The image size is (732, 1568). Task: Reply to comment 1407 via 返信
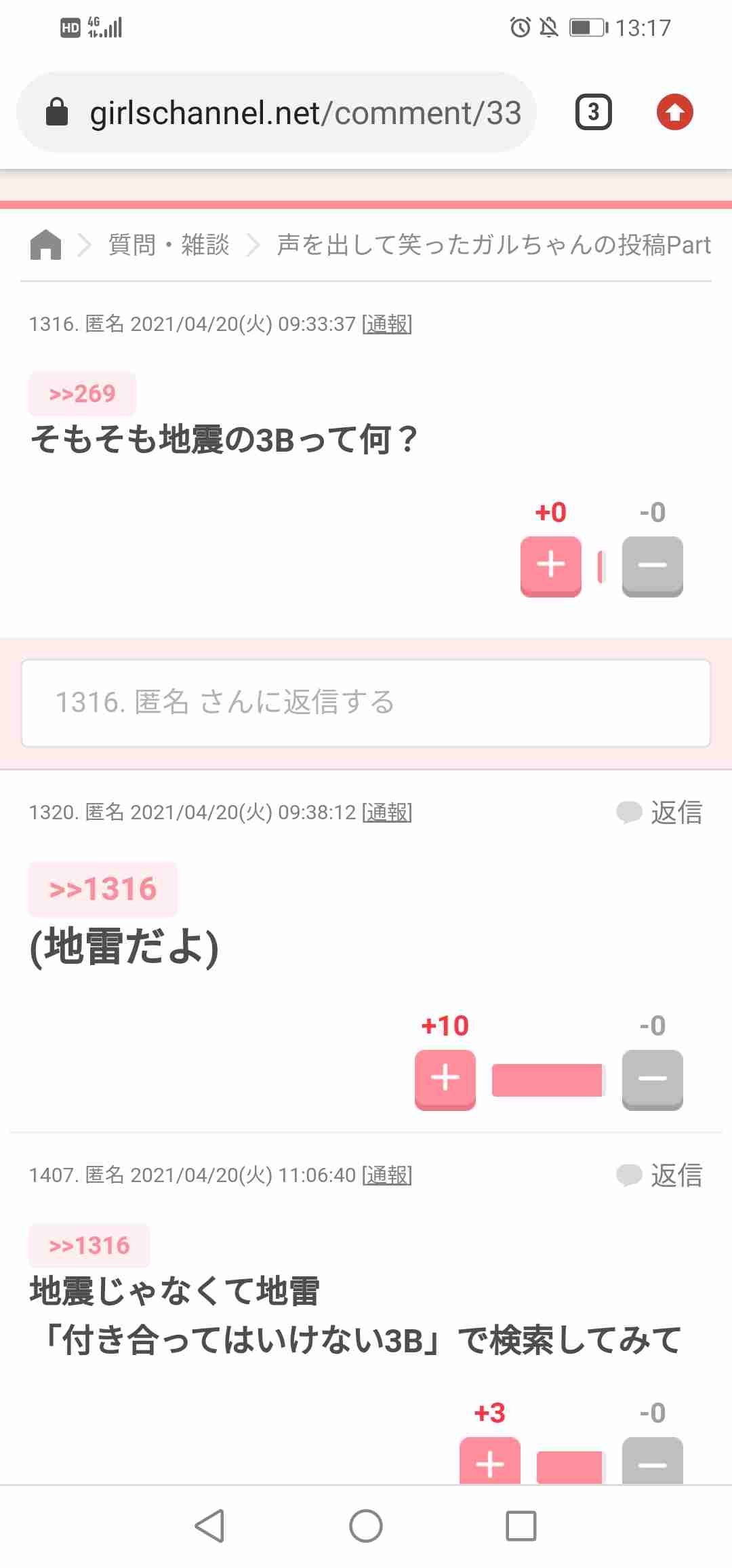click(x=659, y=1175)
